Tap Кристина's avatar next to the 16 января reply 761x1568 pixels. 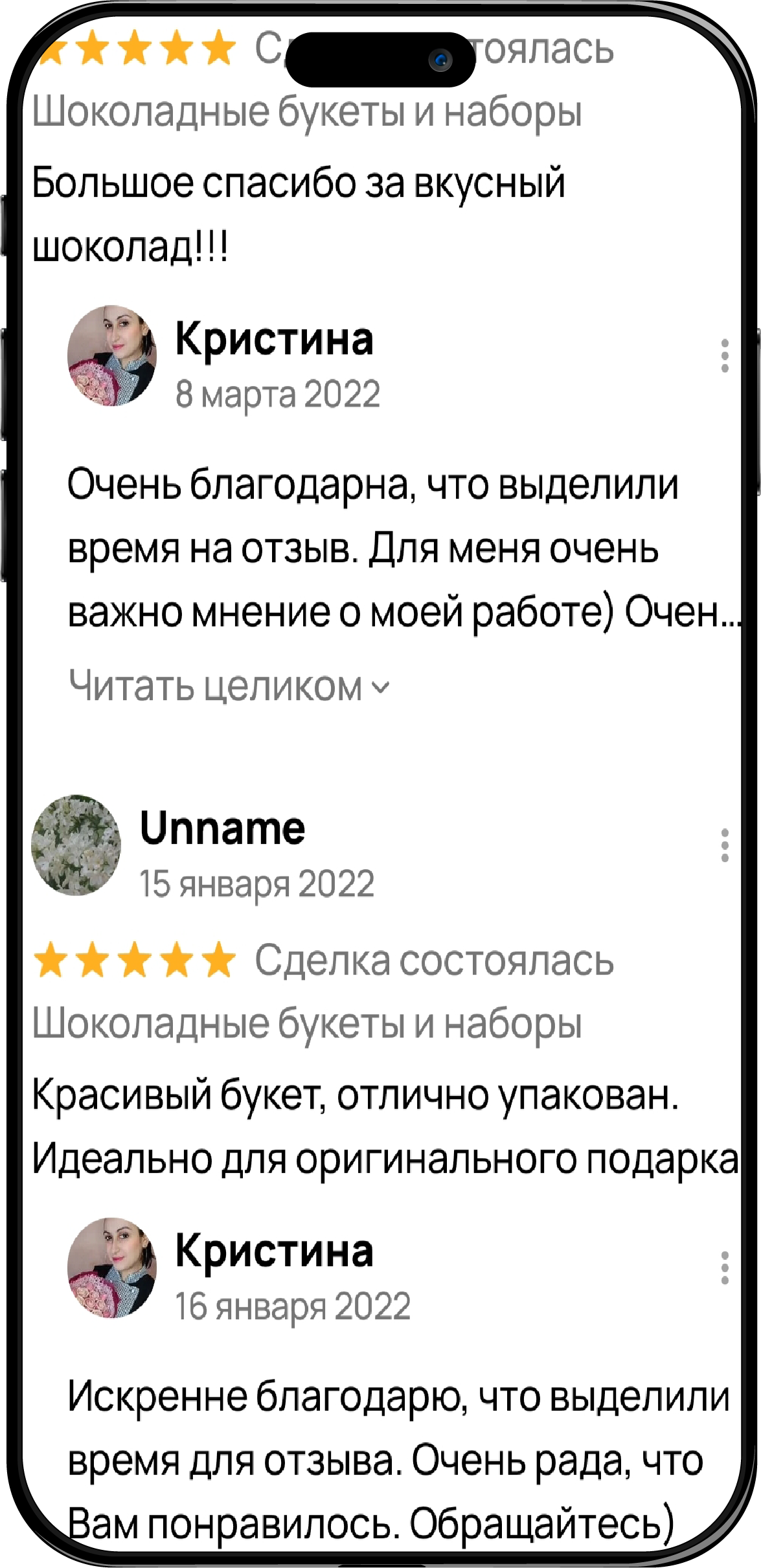pos(112,1267)
